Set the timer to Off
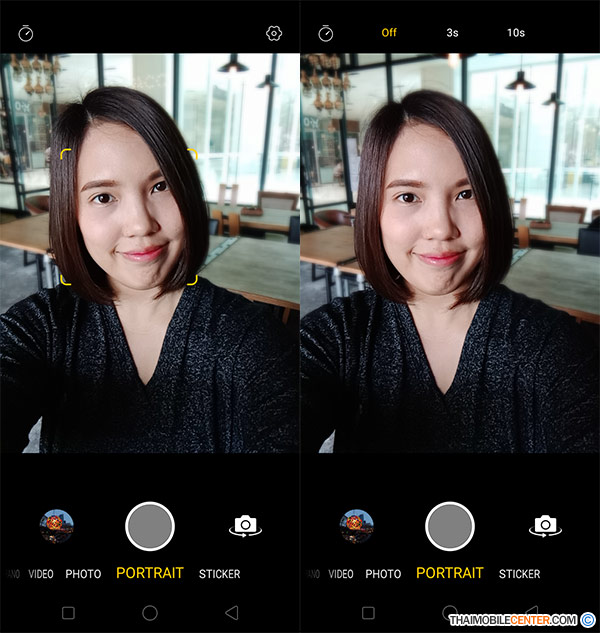The image size is (600, 633). (389, 33)
